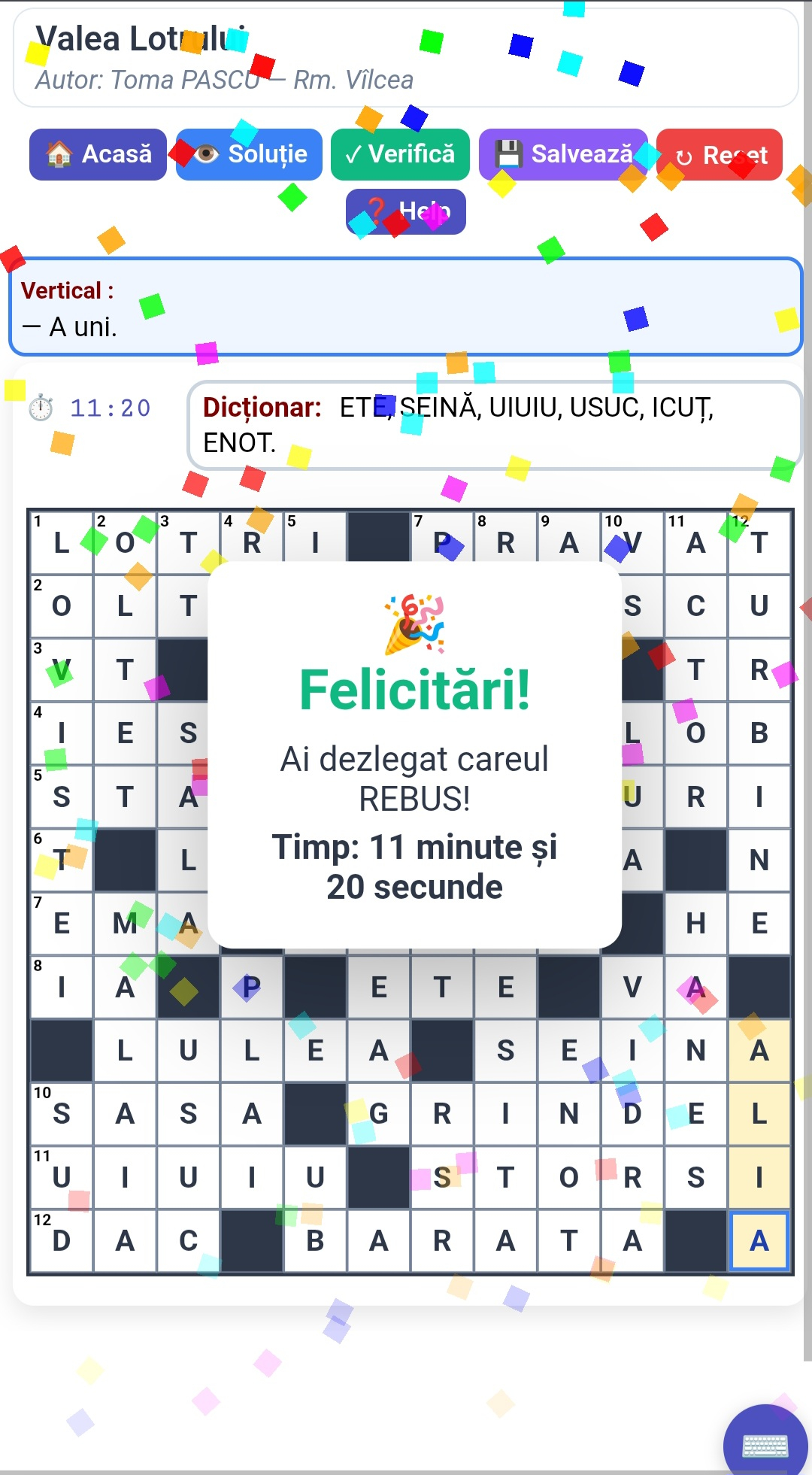Check answers with Verifică
812x1475 pixels.
tap(400, 154)
